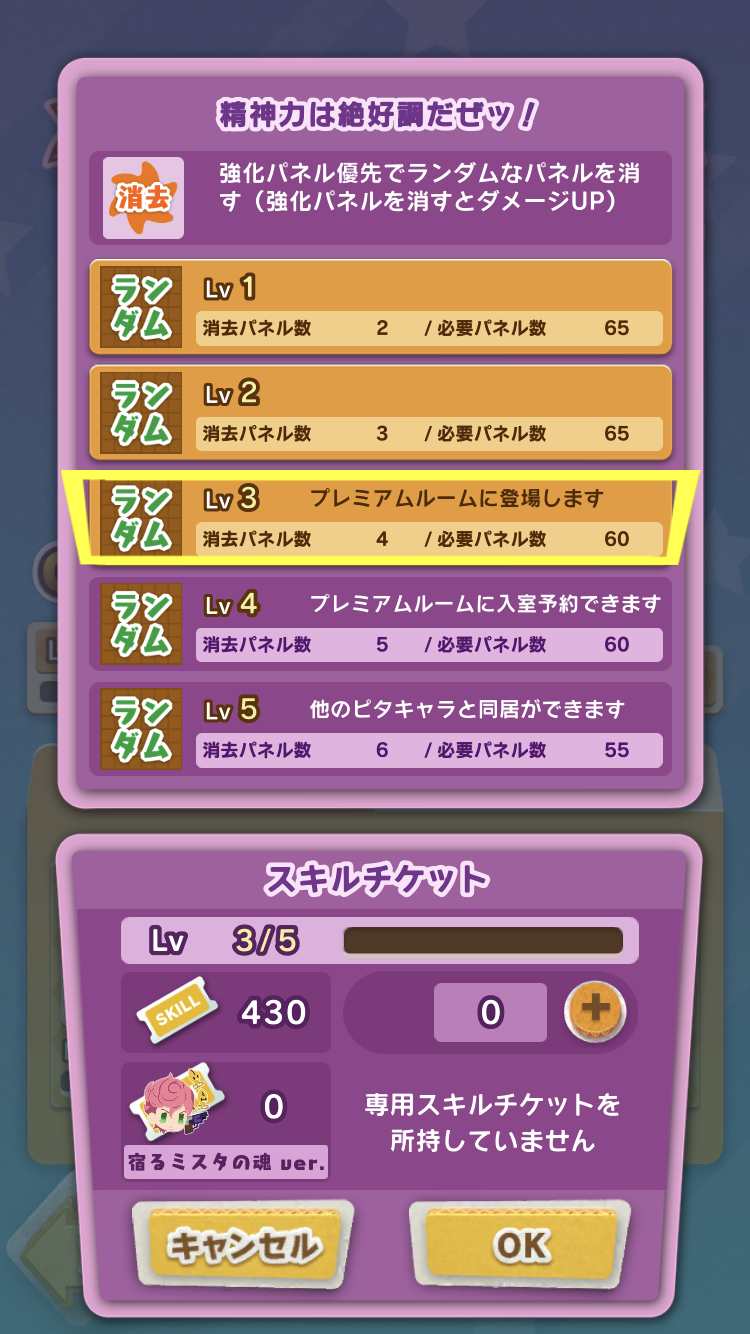The height and width of the screenshot is (1334, 750).
Task: Confirm with the OK button
Action: click(x=520, y=1245)
